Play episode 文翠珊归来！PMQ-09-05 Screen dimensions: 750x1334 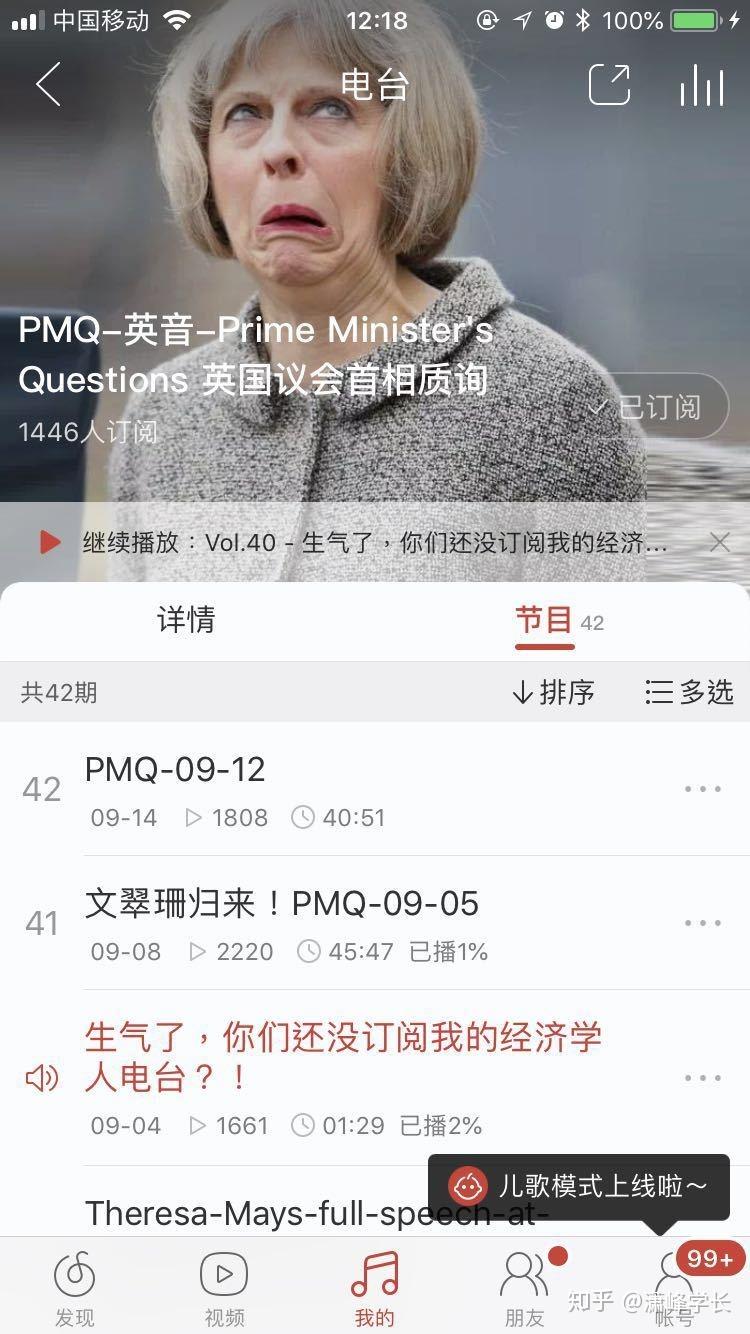coord(300,923)
